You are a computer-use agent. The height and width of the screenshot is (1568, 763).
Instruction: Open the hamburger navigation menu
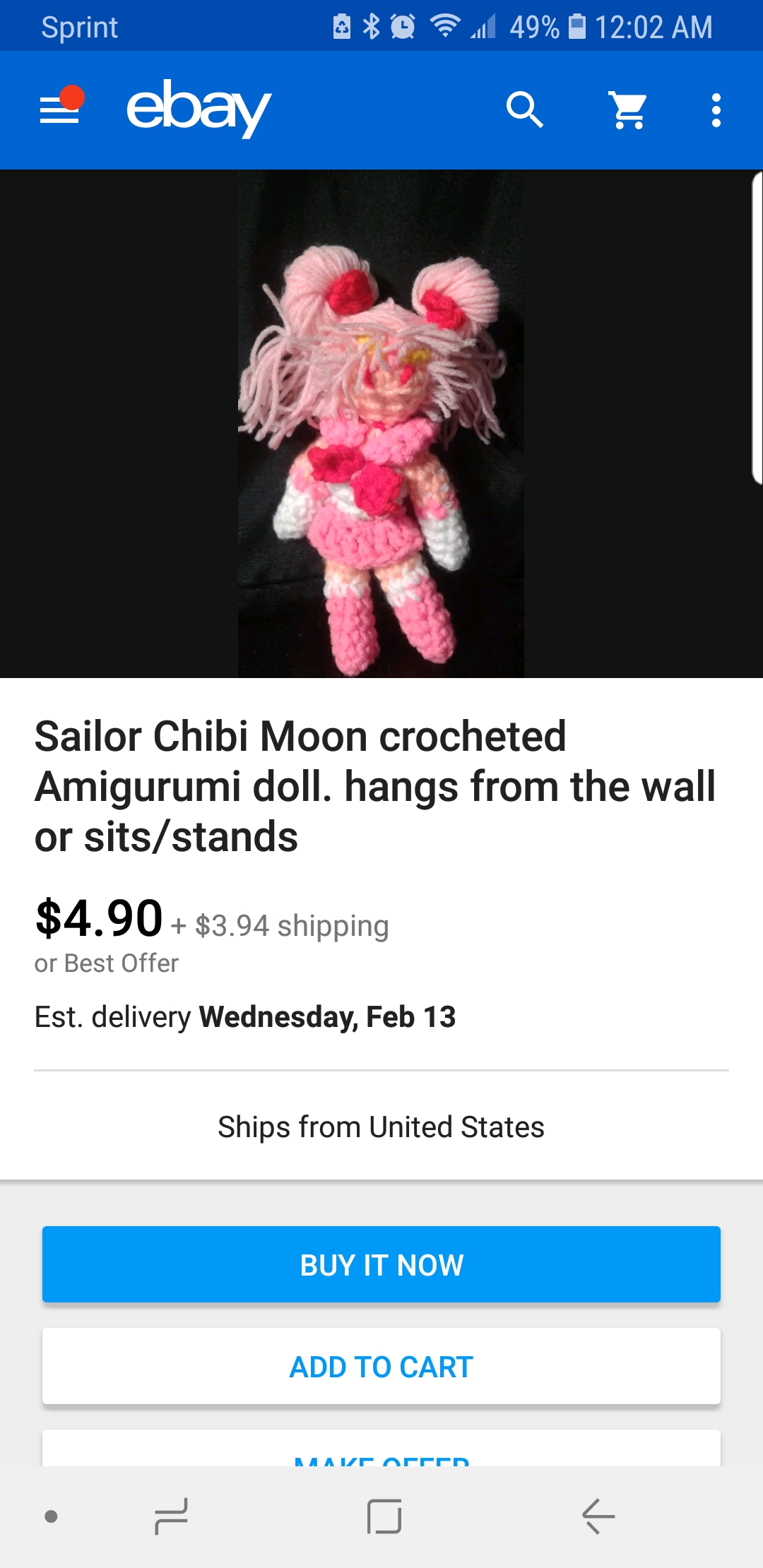coord(61,109)
